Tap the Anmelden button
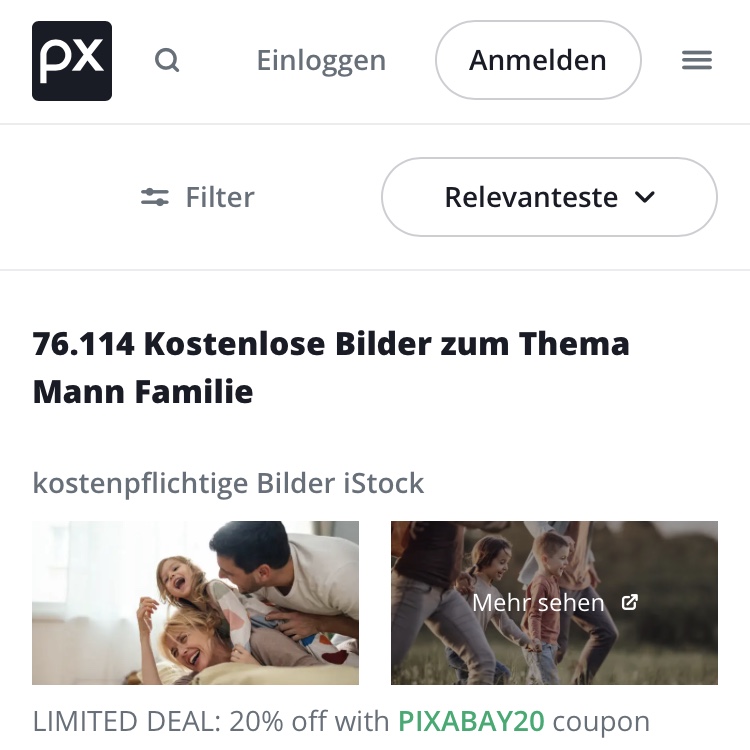Screen dimensions: 750x750 point(538,61)
